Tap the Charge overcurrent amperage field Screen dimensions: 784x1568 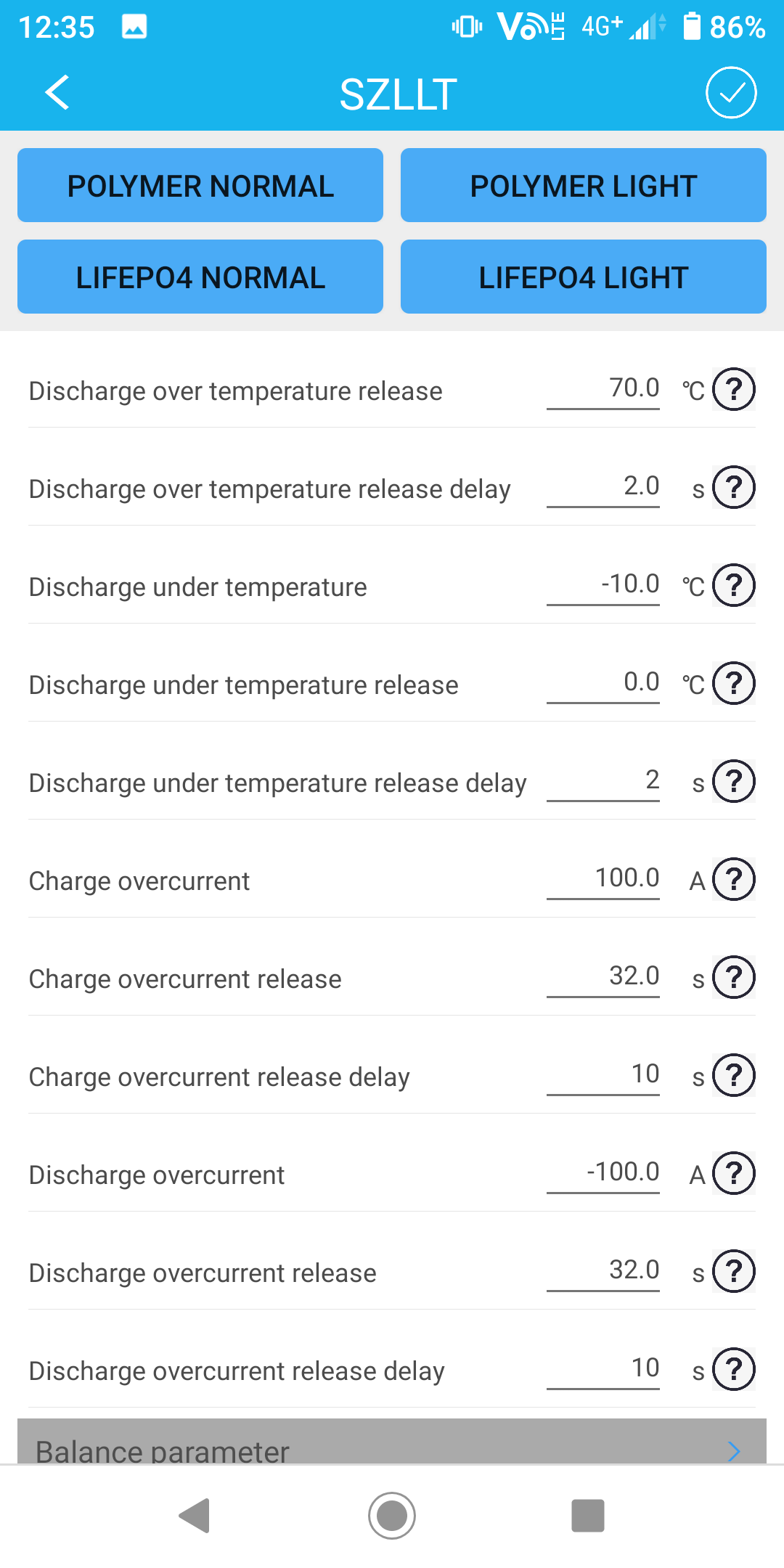(603, 879)
